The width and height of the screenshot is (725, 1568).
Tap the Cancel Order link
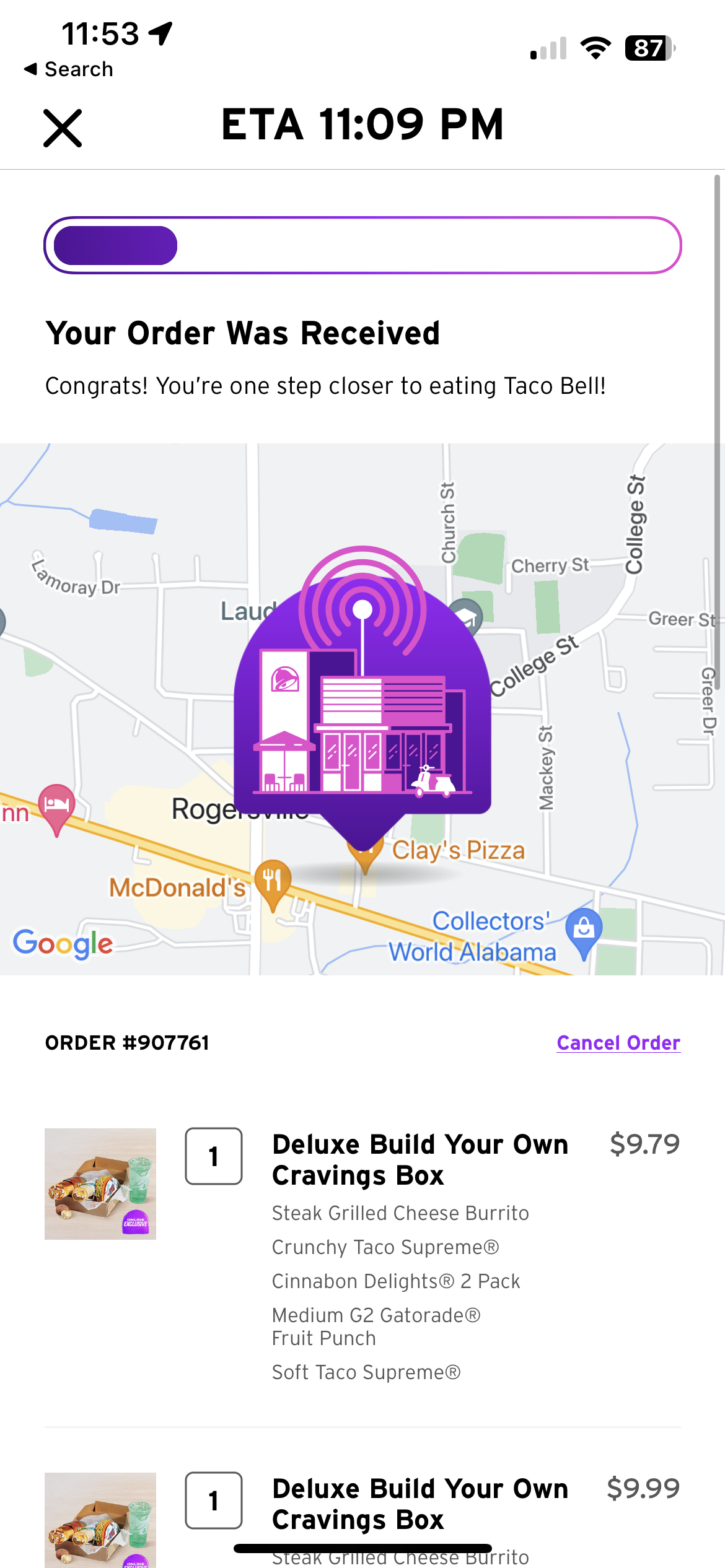pos(618,1043)
